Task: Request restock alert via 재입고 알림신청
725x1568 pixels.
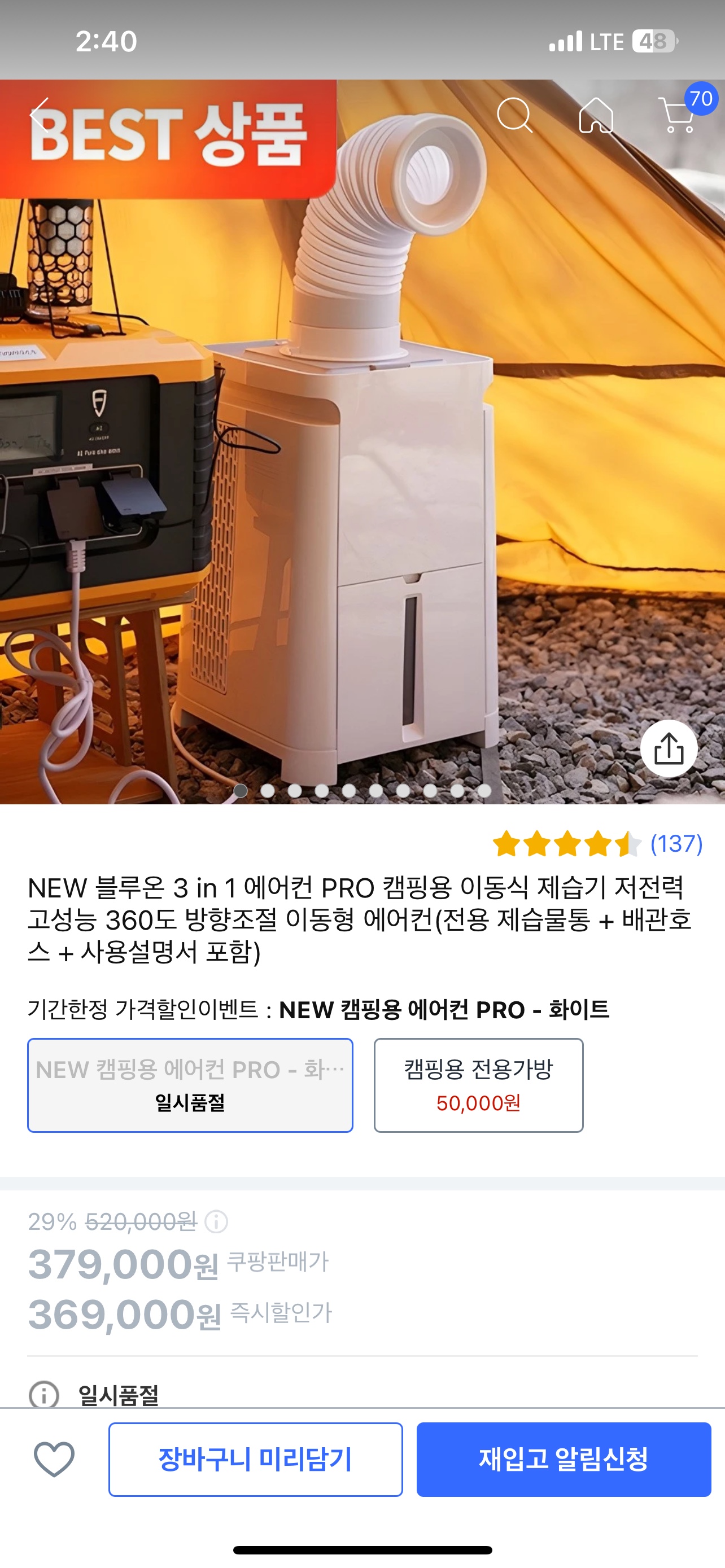Action: pos(564,1459)
